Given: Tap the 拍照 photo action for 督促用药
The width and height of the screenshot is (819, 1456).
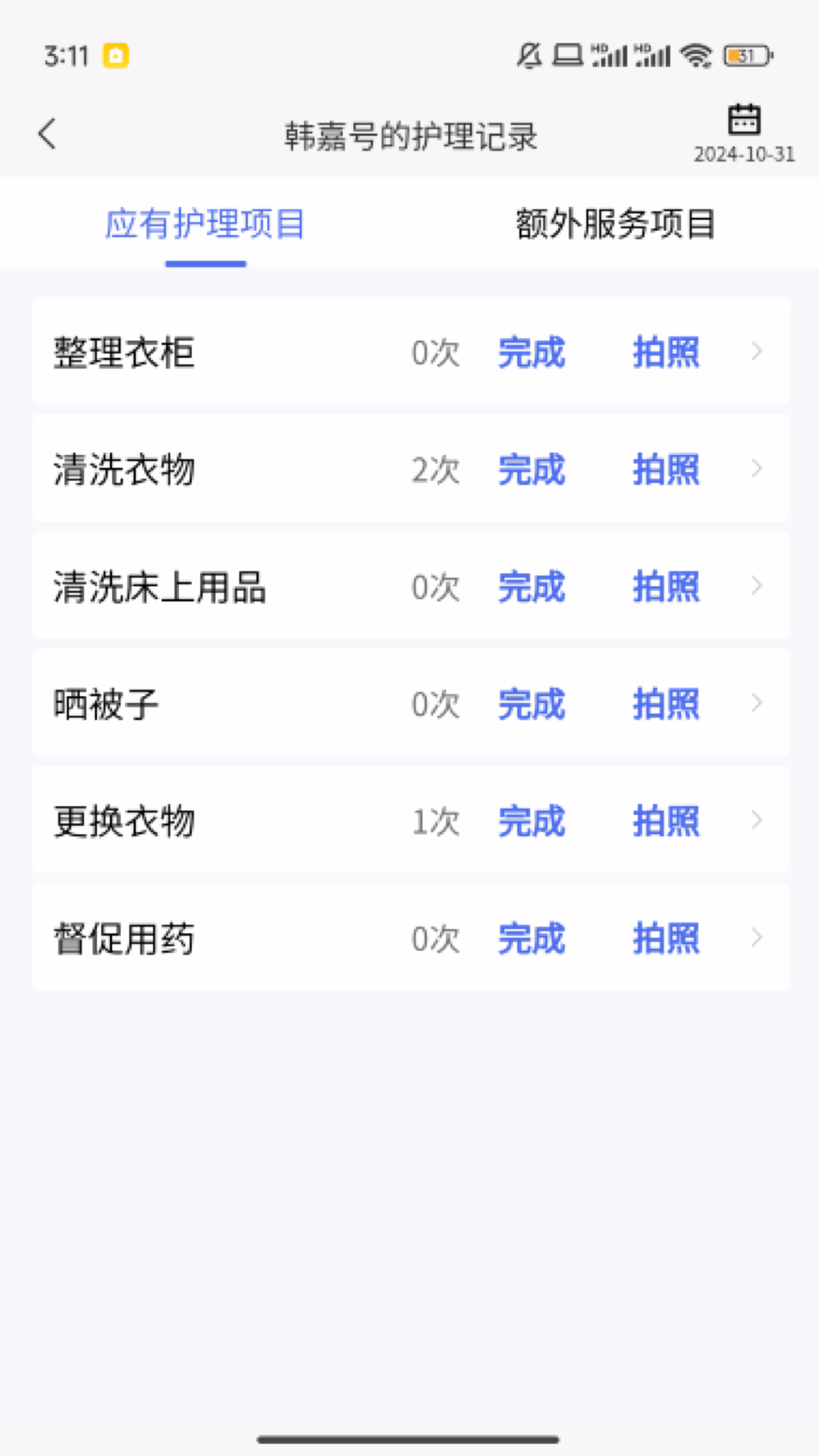Looking at the screenshot, I should point(665,938).
